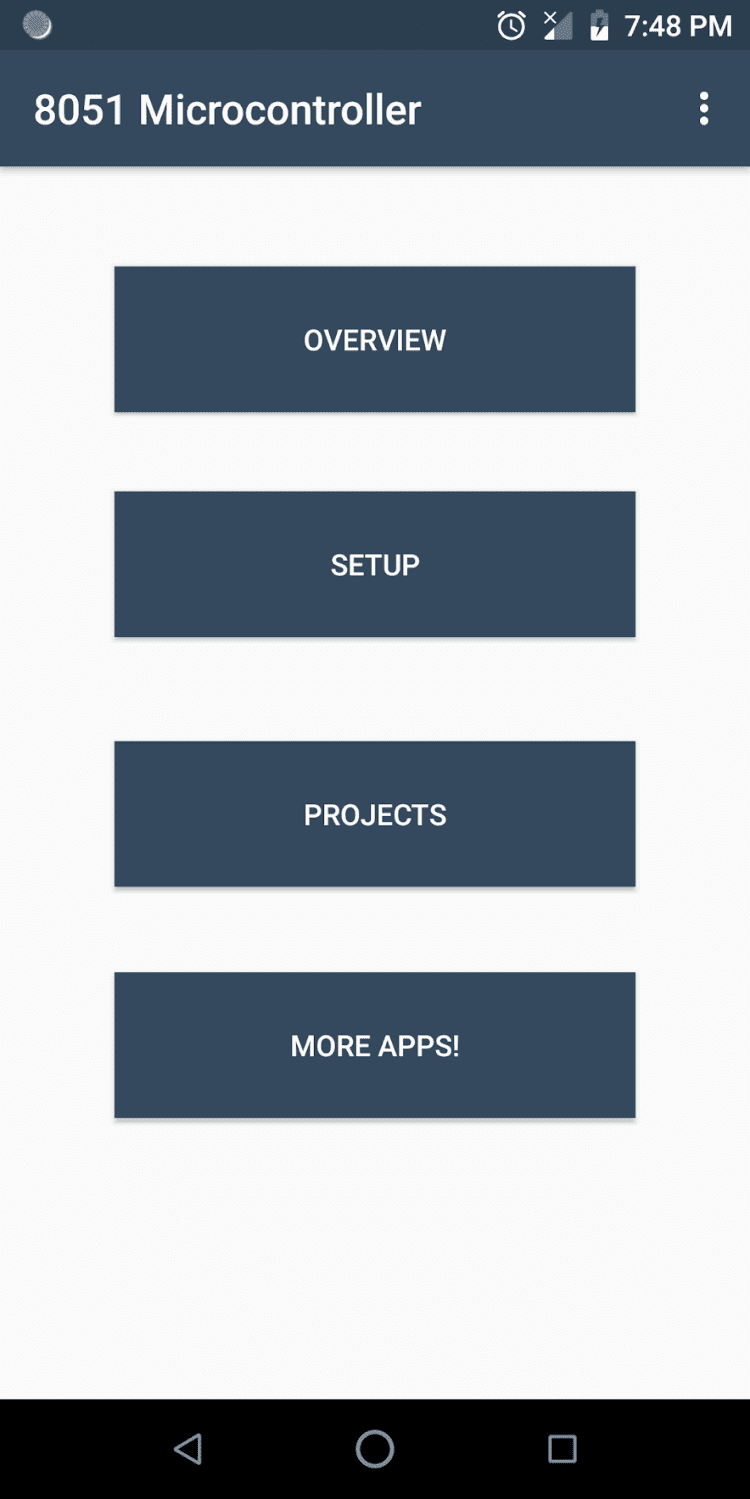750x1499 pixels.
Task: Open the overflow menu
Action: pyautogui.click(x=704, y=109)
